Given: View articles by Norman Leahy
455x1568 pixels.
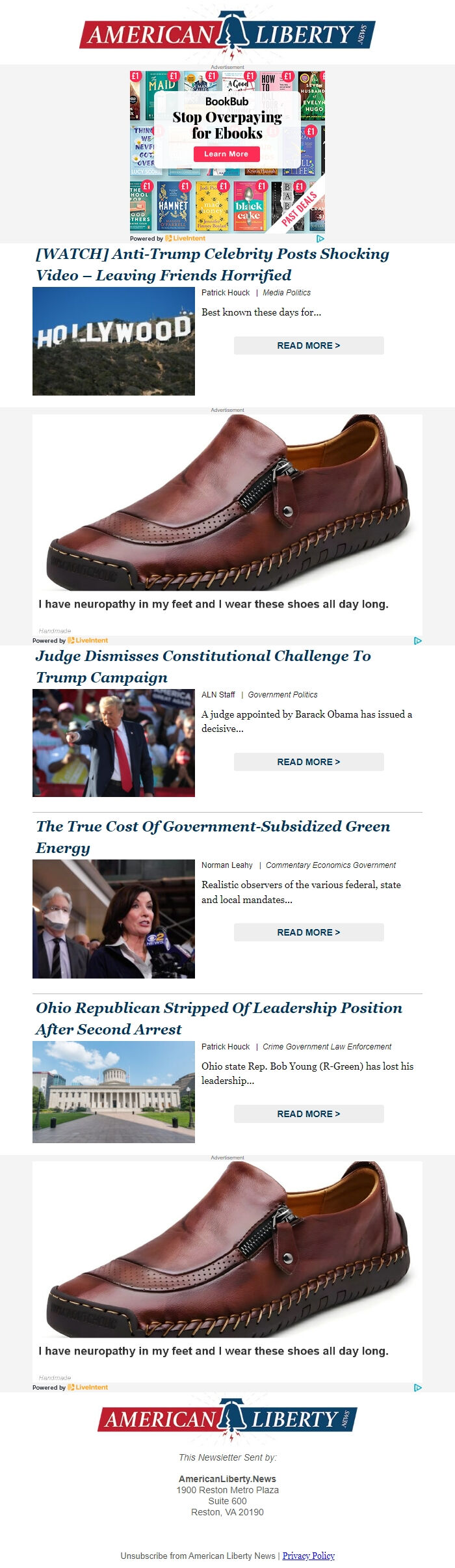Looking at the screenshot, I should pyautogui.click(x=227, y=865).
